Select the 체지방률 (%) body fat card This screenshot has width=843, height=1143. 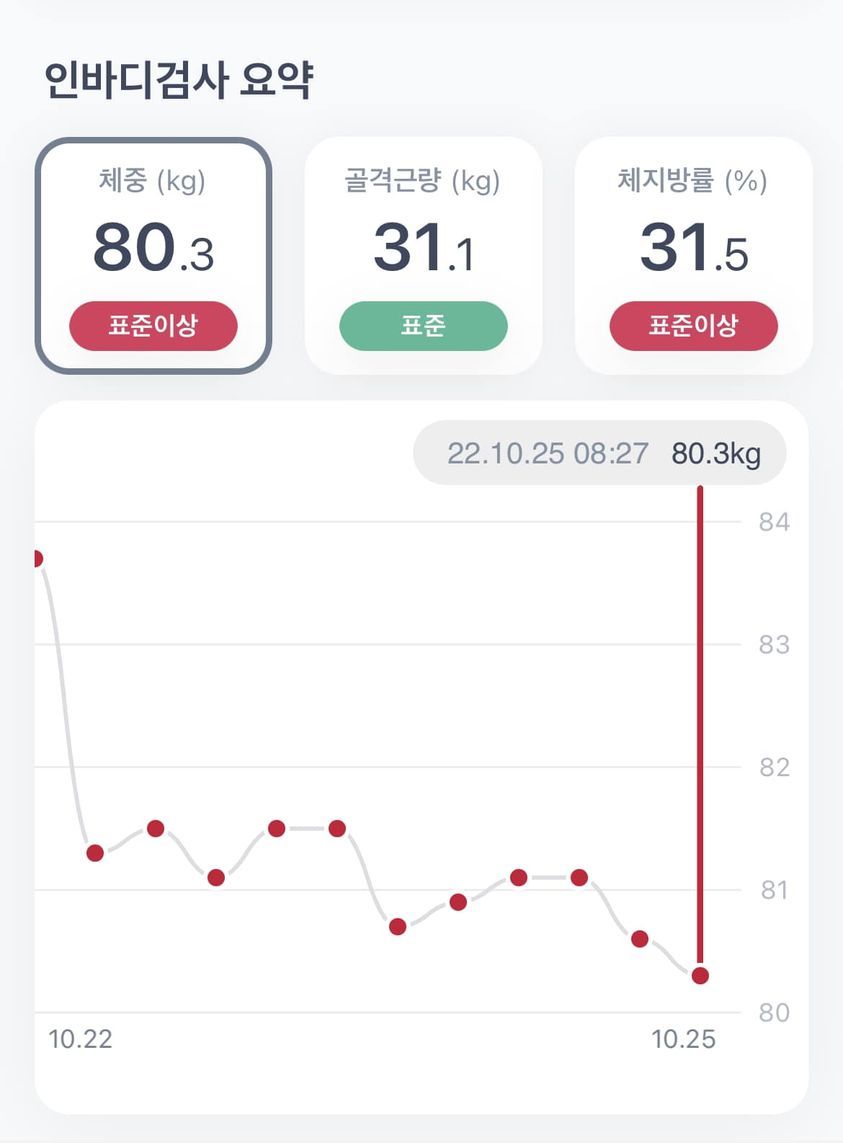click(692, 252)
